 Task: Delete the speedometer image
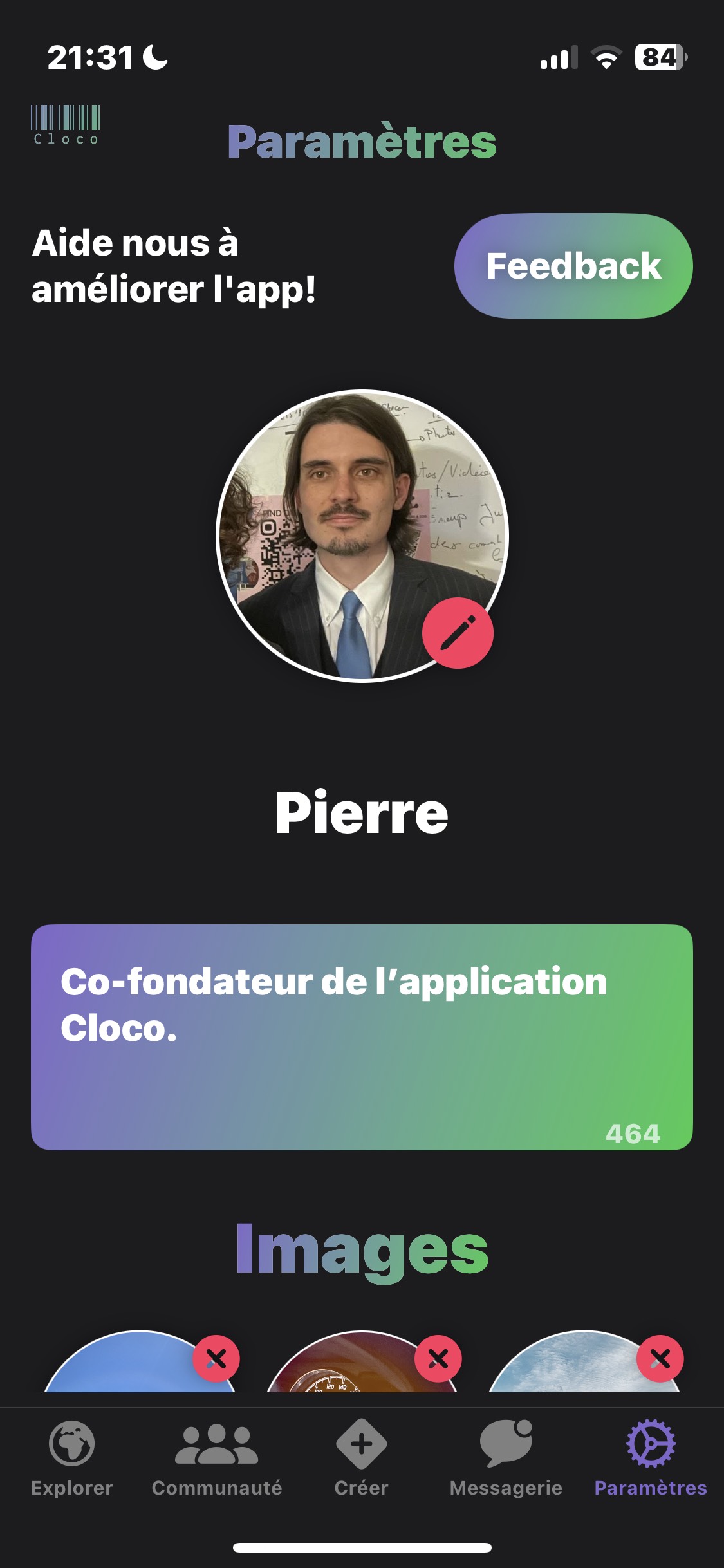[438, 1358]
